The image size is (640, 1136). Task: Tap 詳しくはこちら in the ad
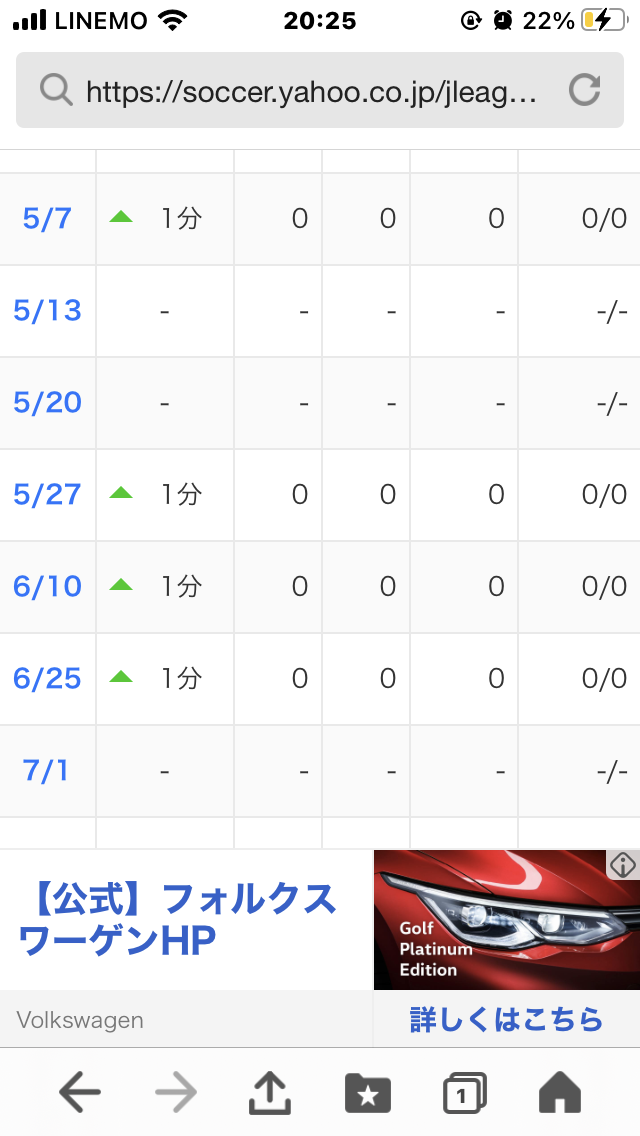[x=506, y=1019]
